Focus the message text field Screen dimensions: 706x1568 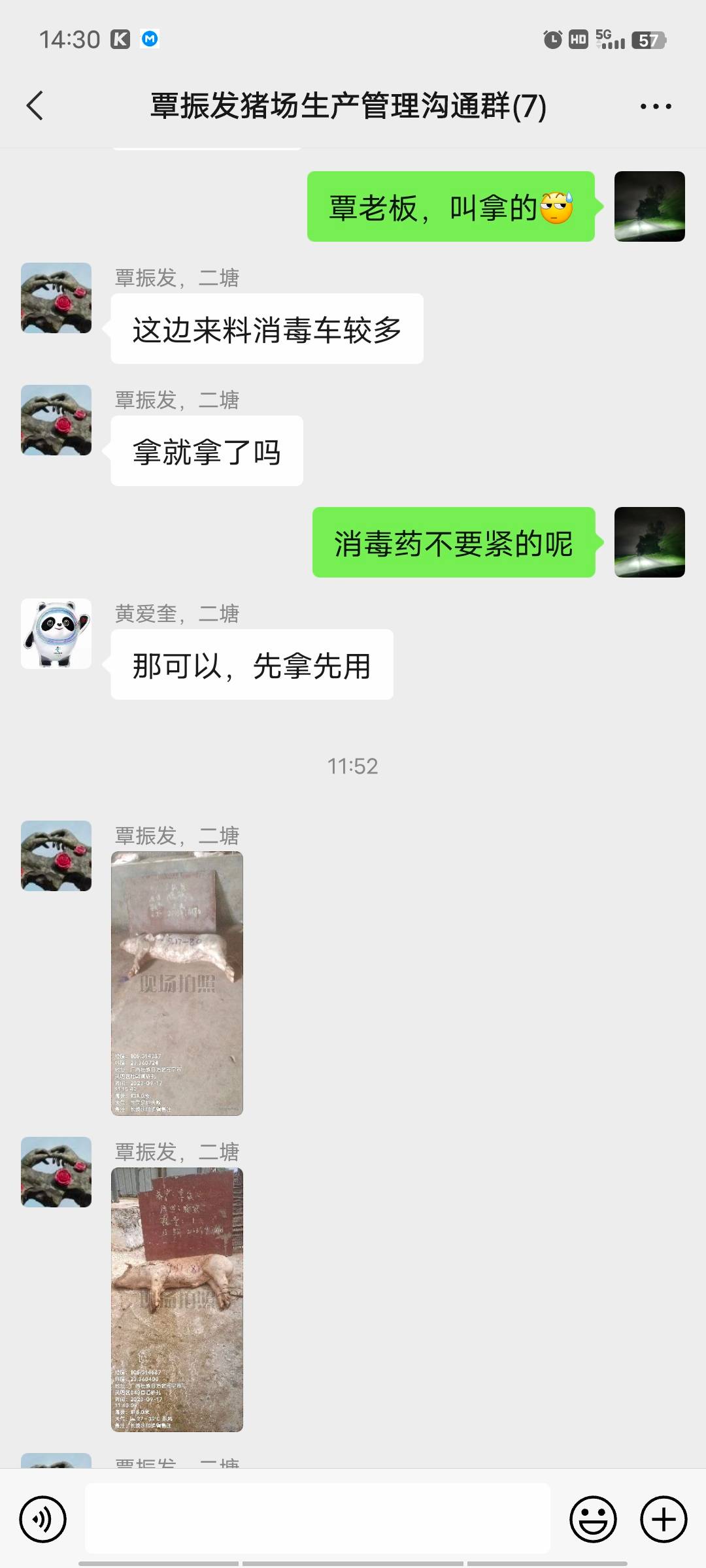click(317, 1518)
